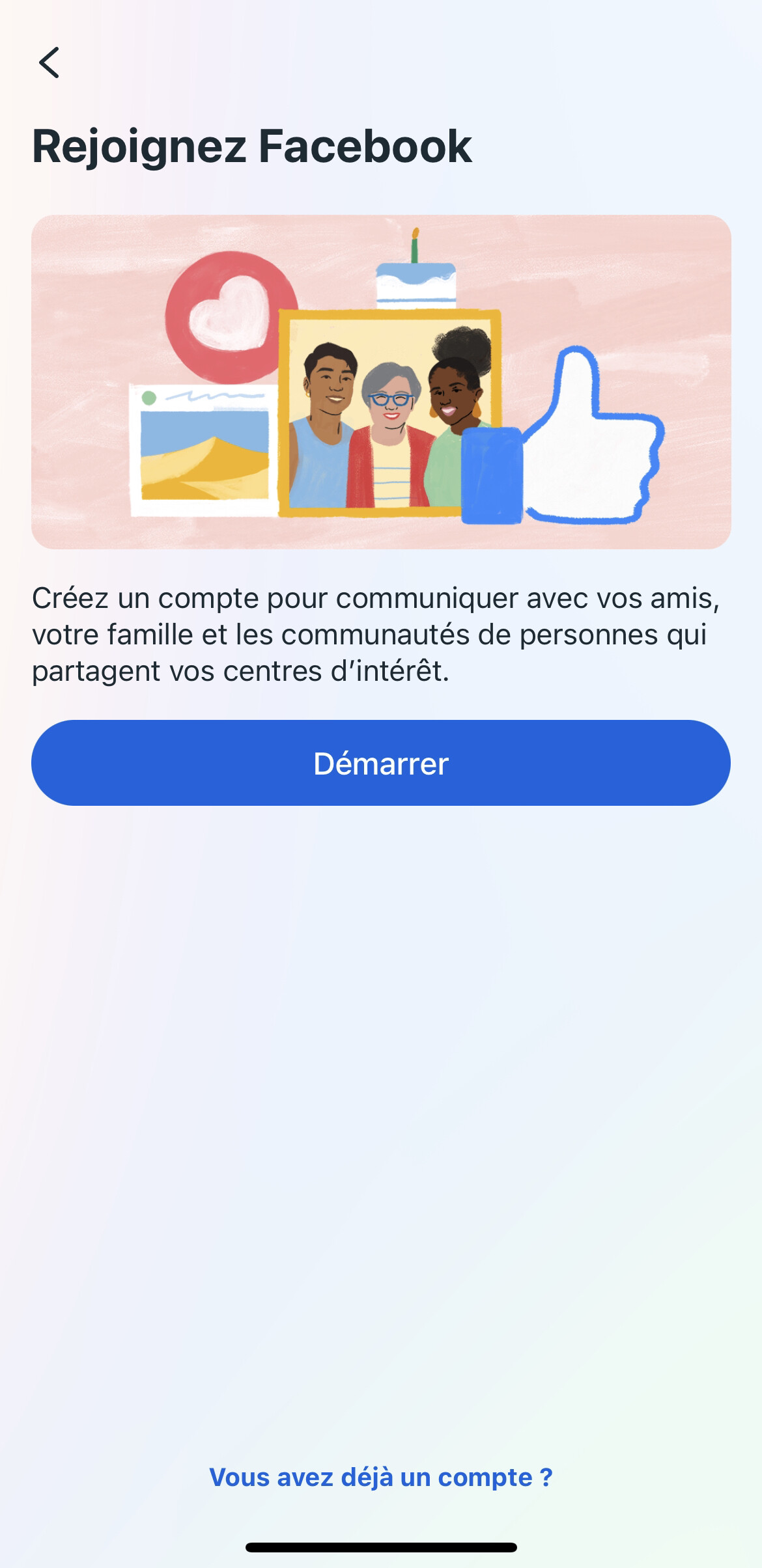Image resolution: width=762 pixels, height=1568 pixels.
Task: Tap the Démarrer button
Action: (381, 763)
